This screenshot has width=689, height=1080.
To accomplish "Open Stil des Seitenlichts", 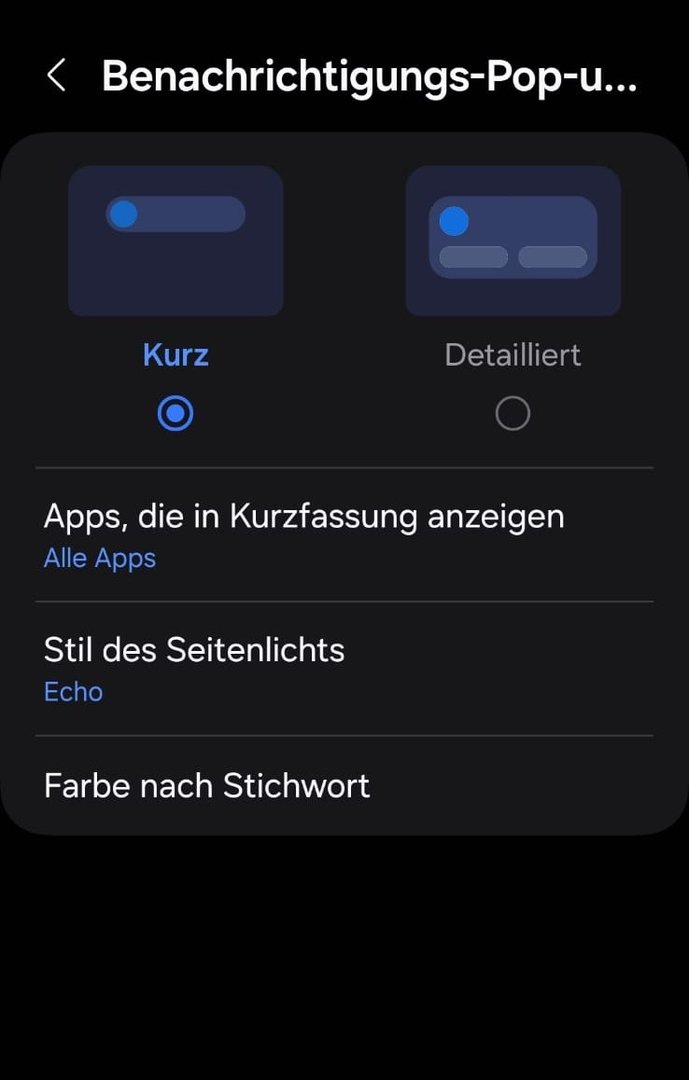I will [x=344, y=668].
